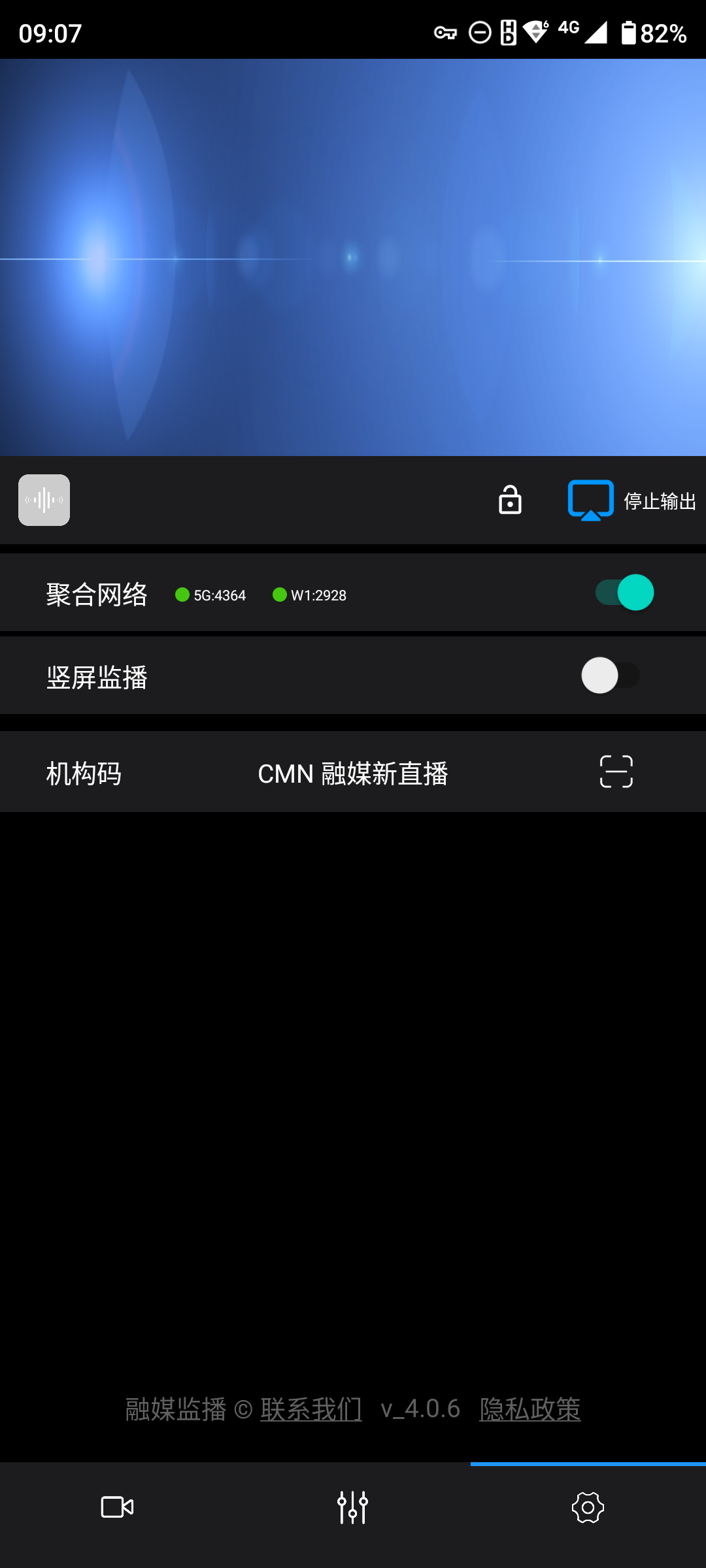Switch to the video camera tab

(x=118, y=1507)
